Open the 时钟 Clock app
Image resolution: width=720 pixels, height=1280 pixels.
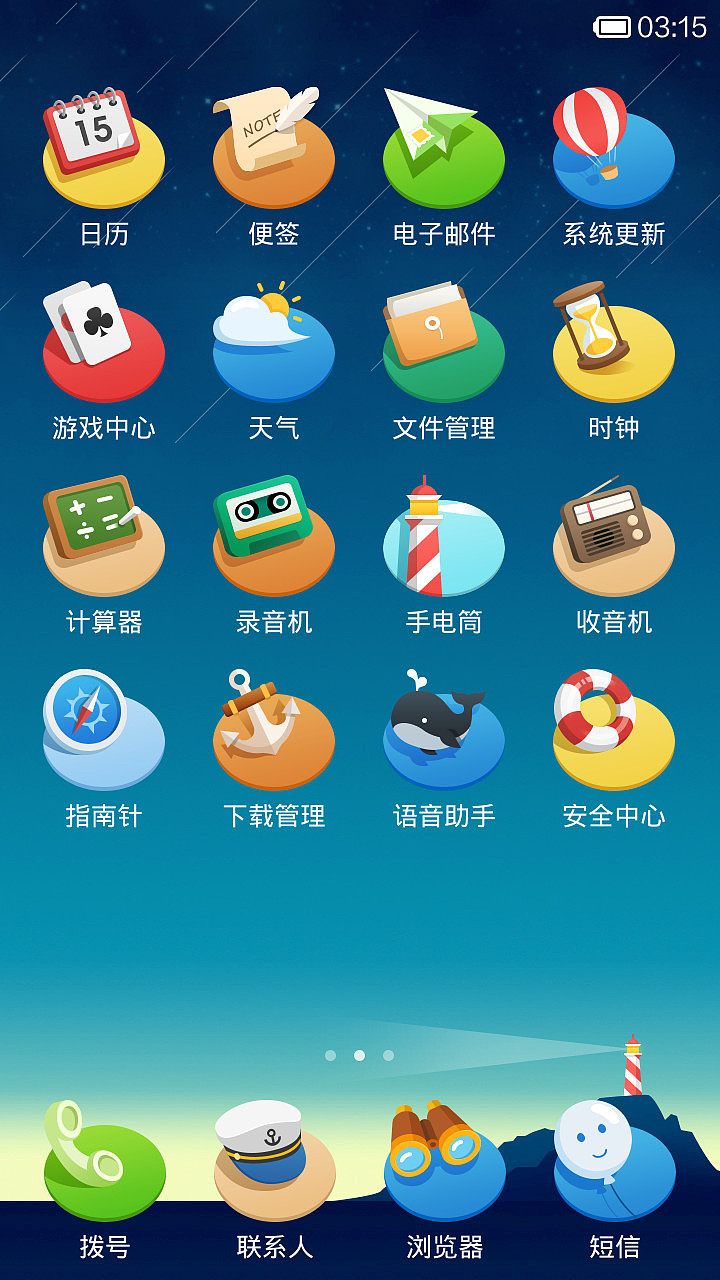click(x=614, y=340)
